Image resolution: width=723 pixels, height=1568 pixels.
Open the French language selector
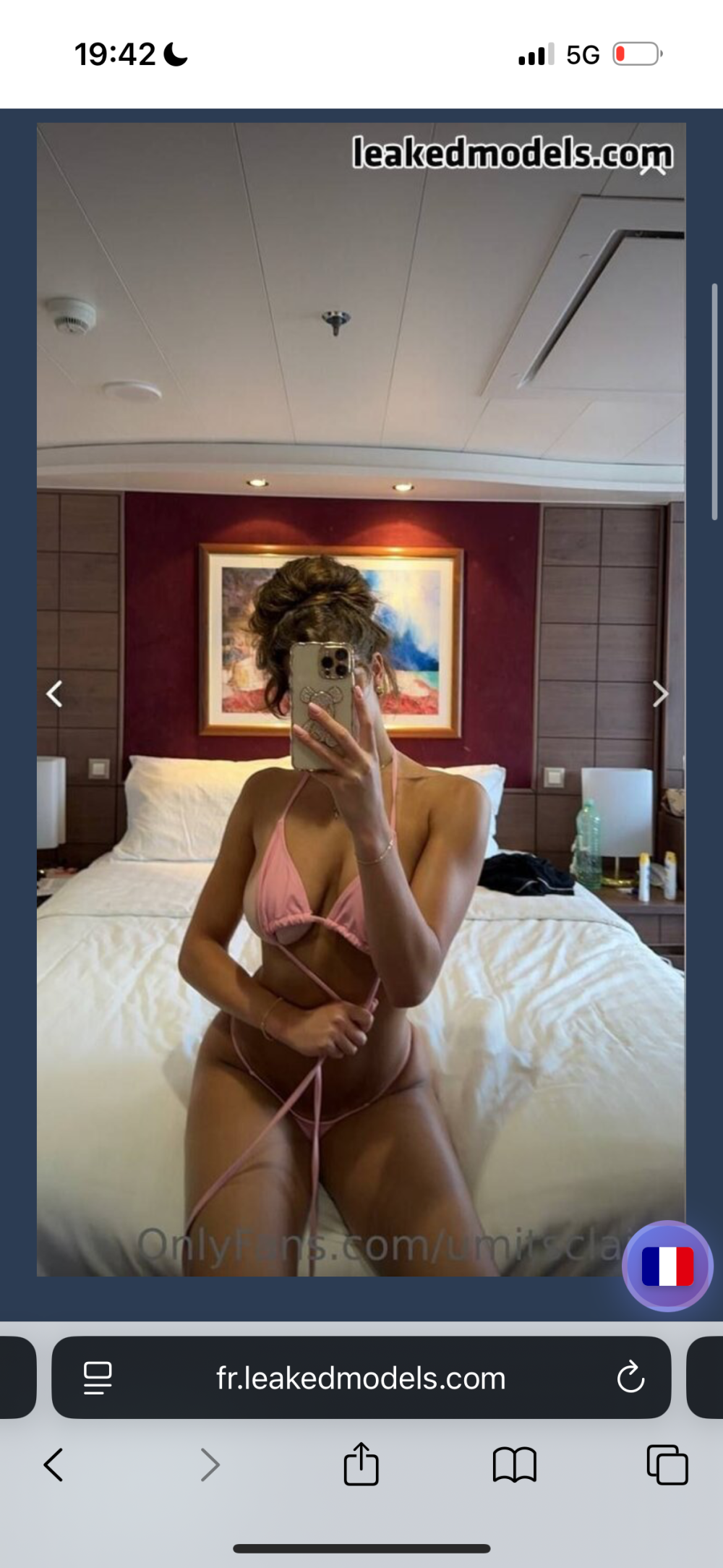point(667,1266)
